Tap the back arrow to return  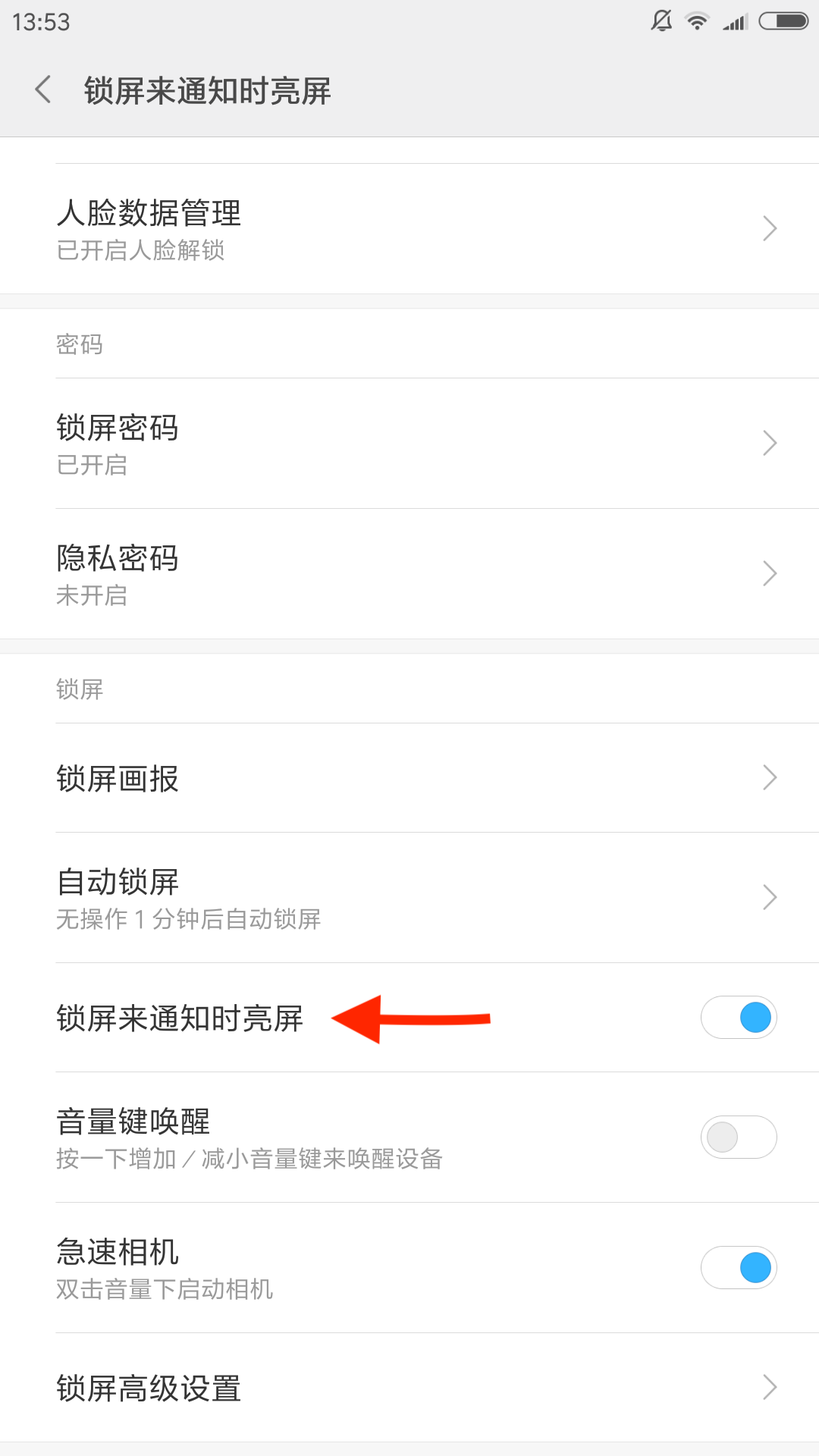point(43,89)
